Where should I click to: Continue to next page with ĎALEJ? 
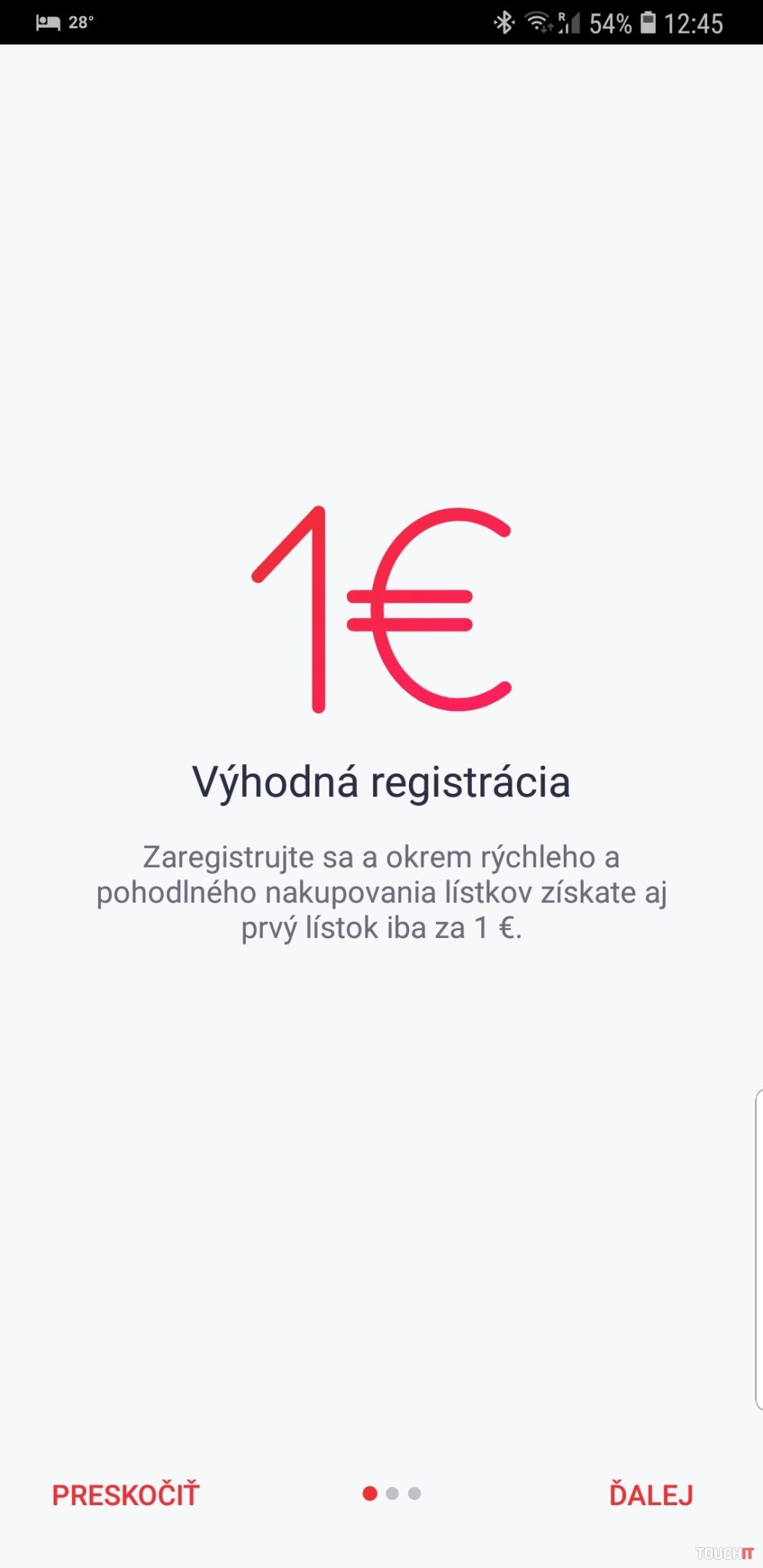[650, 1494]
